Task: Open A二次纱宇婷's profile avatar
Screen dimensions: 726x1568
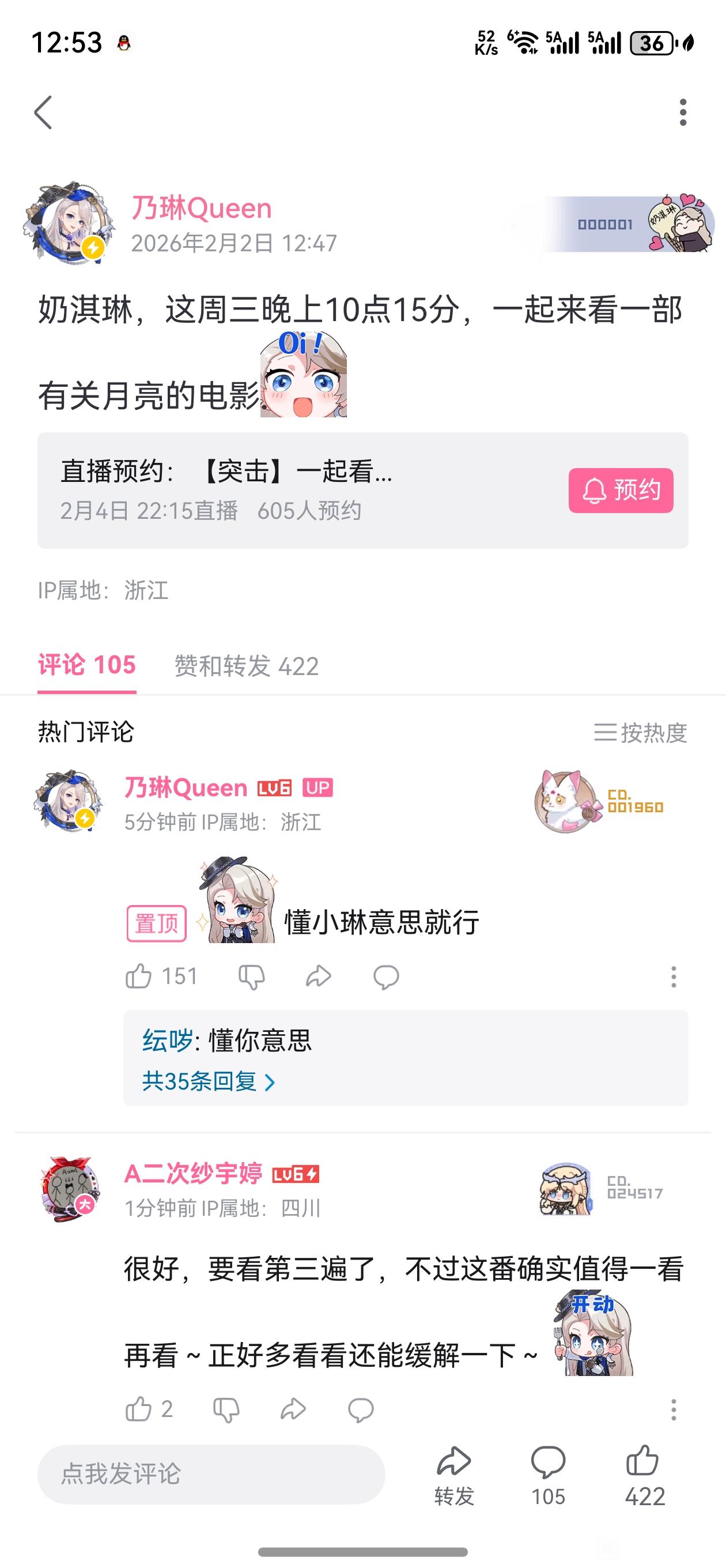Action: pos(70,1189)
